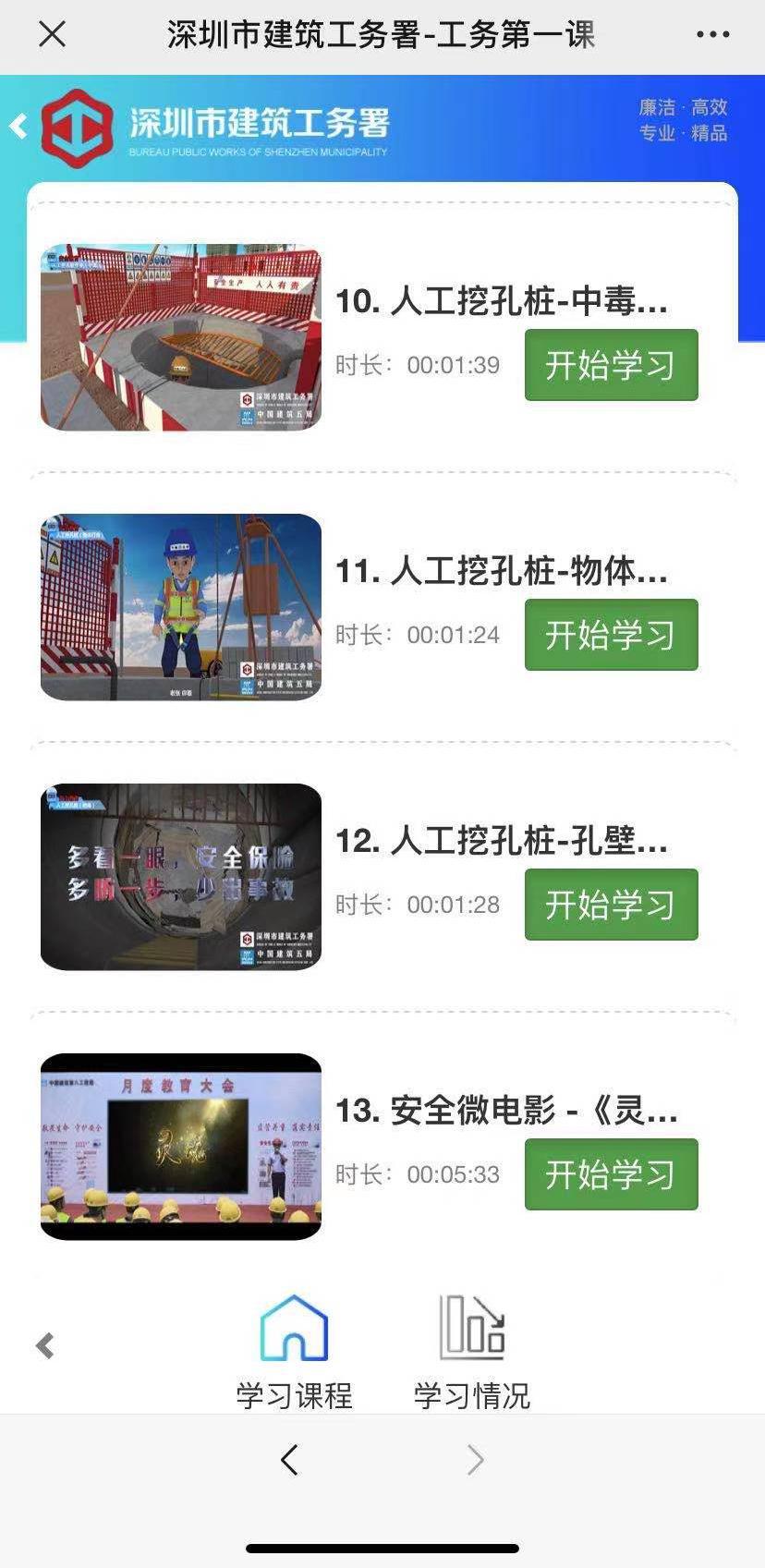Open the thumbnail for lesson 10
765x1568 pixels.
(x=181, y=337)
